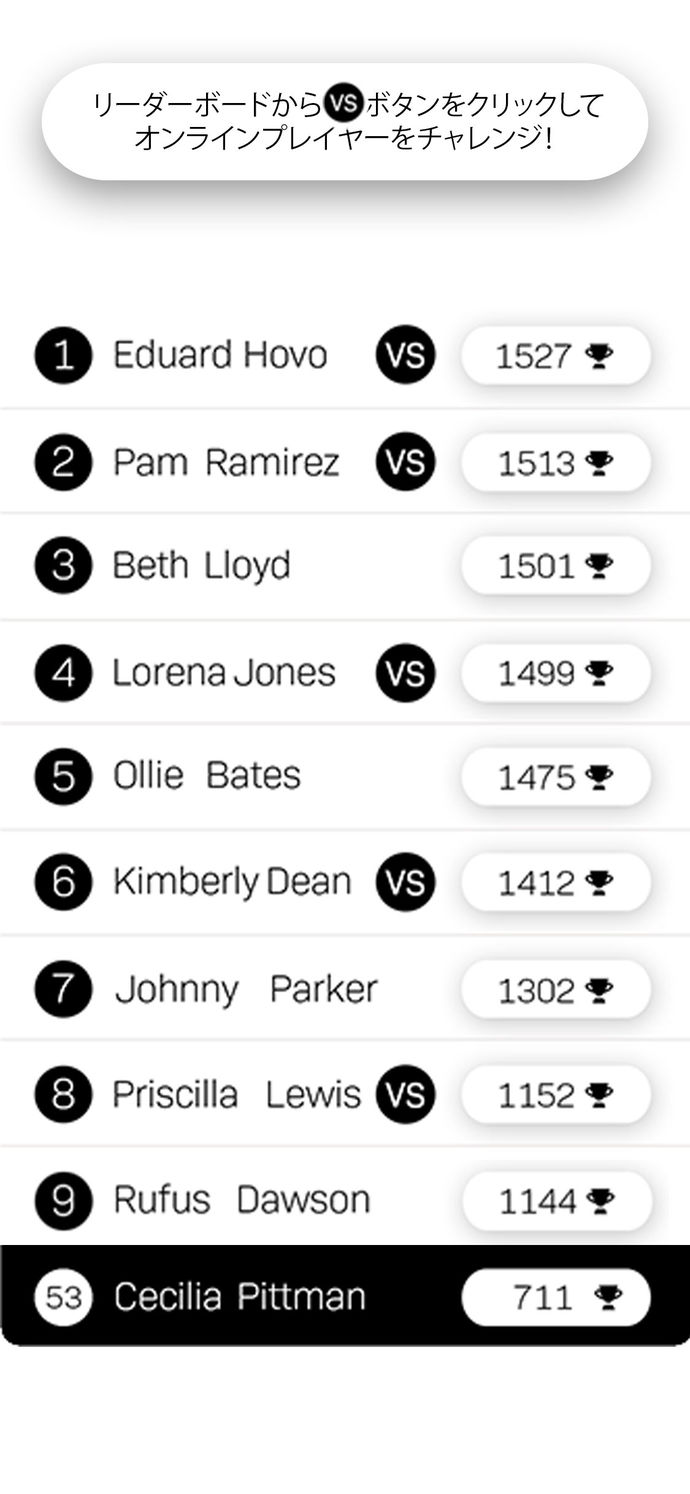The height and width of the screenshot is (1494, 690).
Task: Challenge Kimberly Dean via her VS button
Action: 405,882
